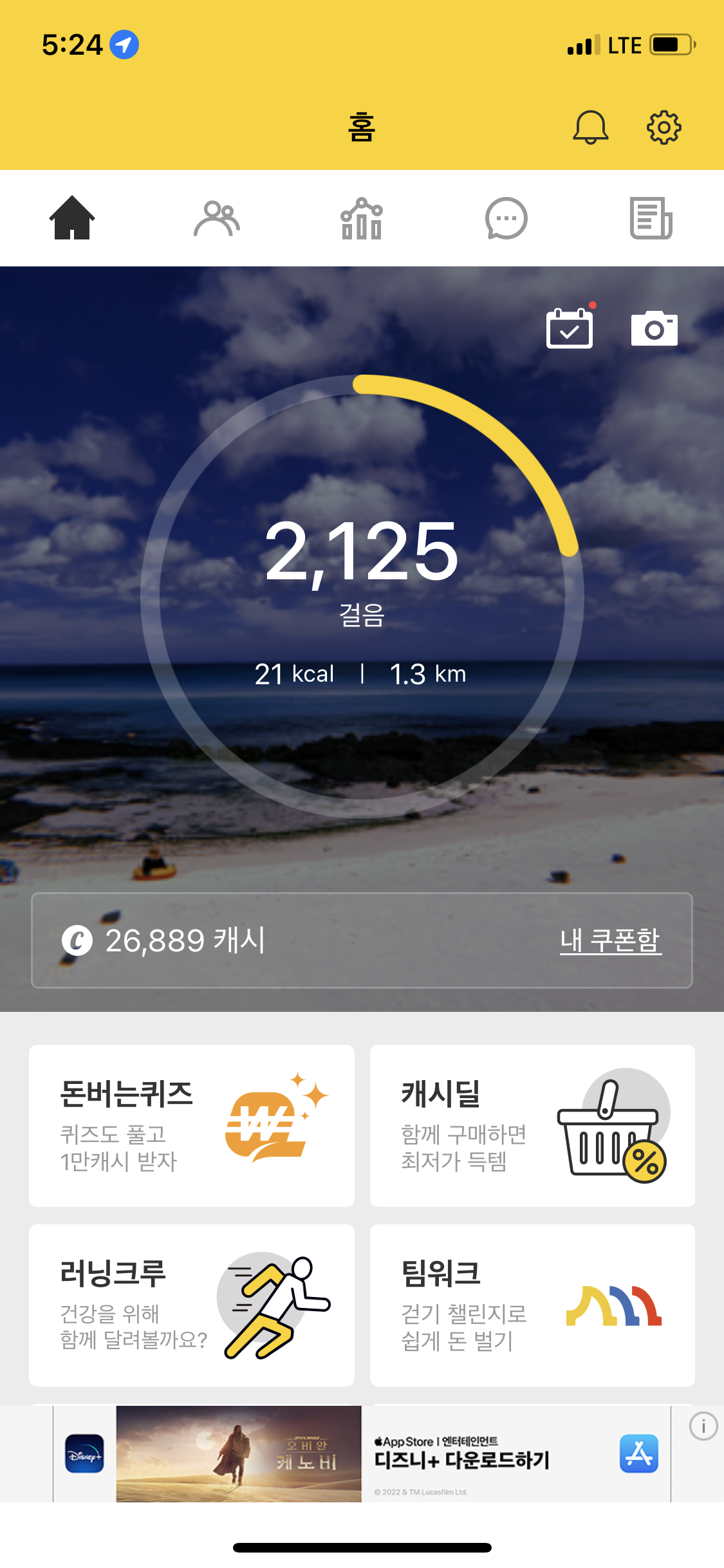The width and height of the screenshot is (724, 1568).
Task: Select the home tab
Action: pos(72,219)
